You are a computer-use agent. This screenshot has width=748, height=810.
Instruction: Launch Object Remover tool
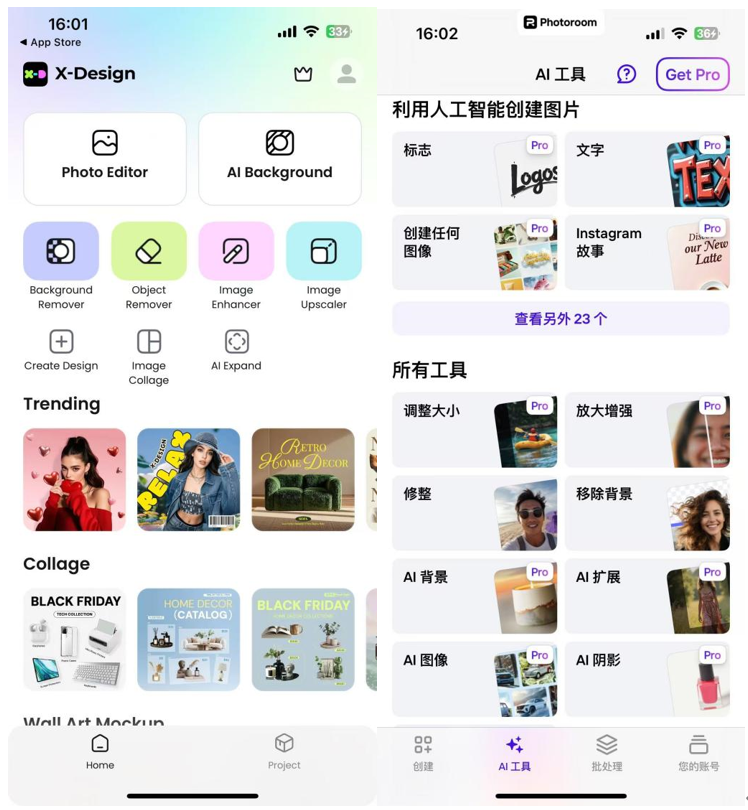149,252
